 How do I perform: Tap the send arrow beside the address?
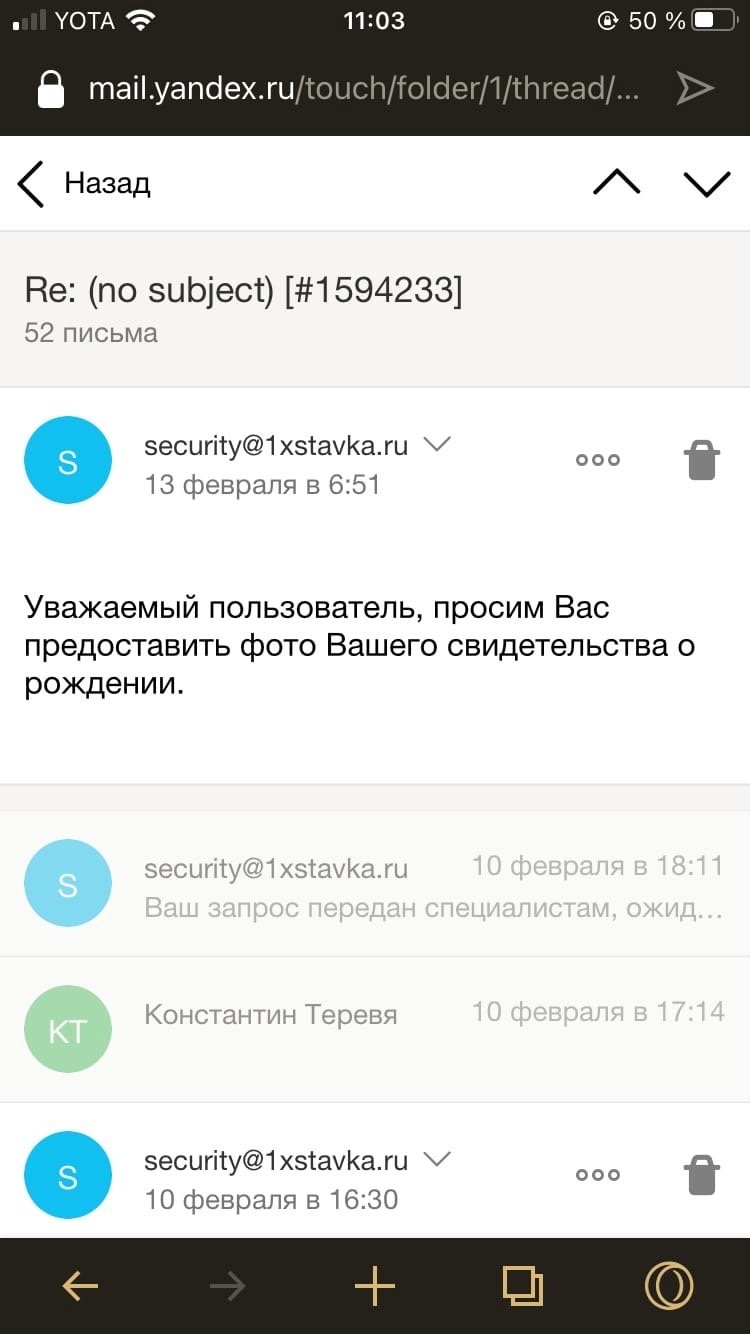click(x=694, y=89)
